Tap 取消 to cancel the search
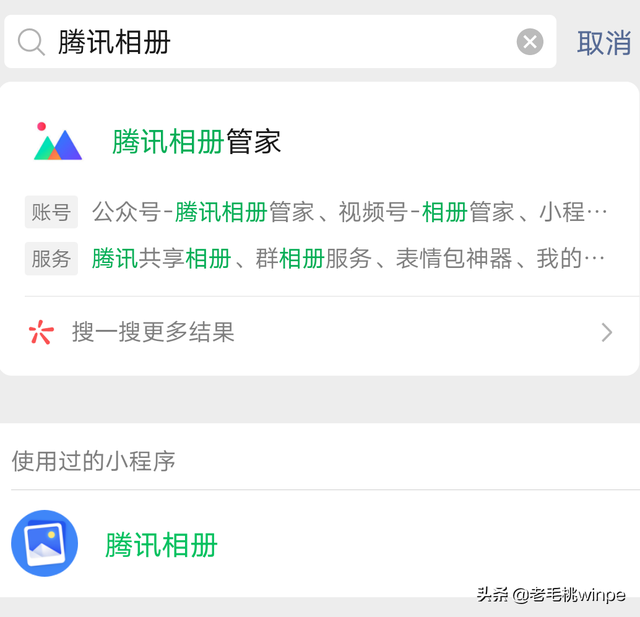 (x=604, y=42)
